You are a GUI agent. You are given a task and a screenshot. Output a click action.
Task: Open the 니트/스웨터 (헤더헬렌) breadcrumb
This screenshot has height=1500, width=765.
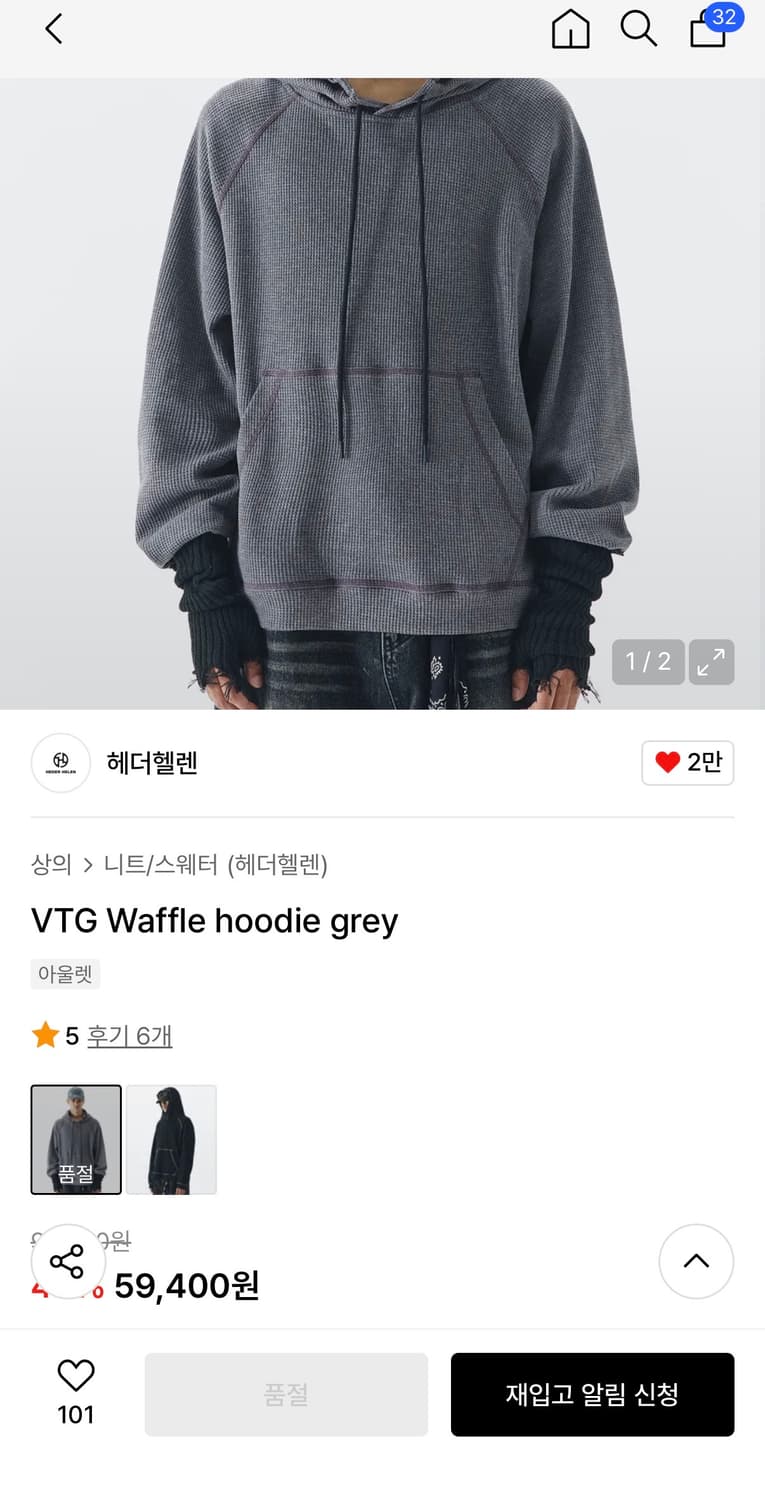click(x=217, y=866)
